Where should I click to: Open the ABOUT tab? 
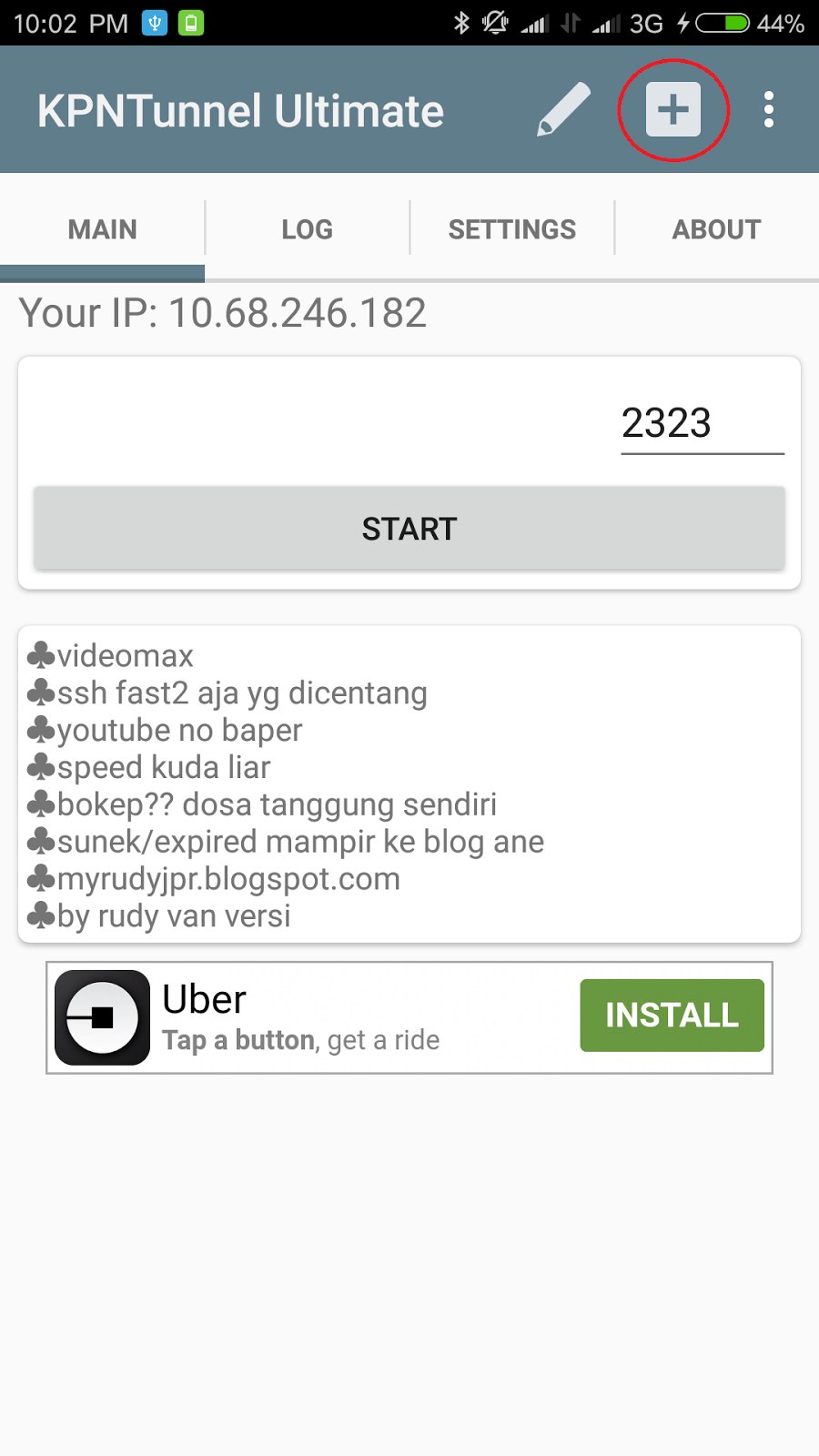click(x=717, y=229)
